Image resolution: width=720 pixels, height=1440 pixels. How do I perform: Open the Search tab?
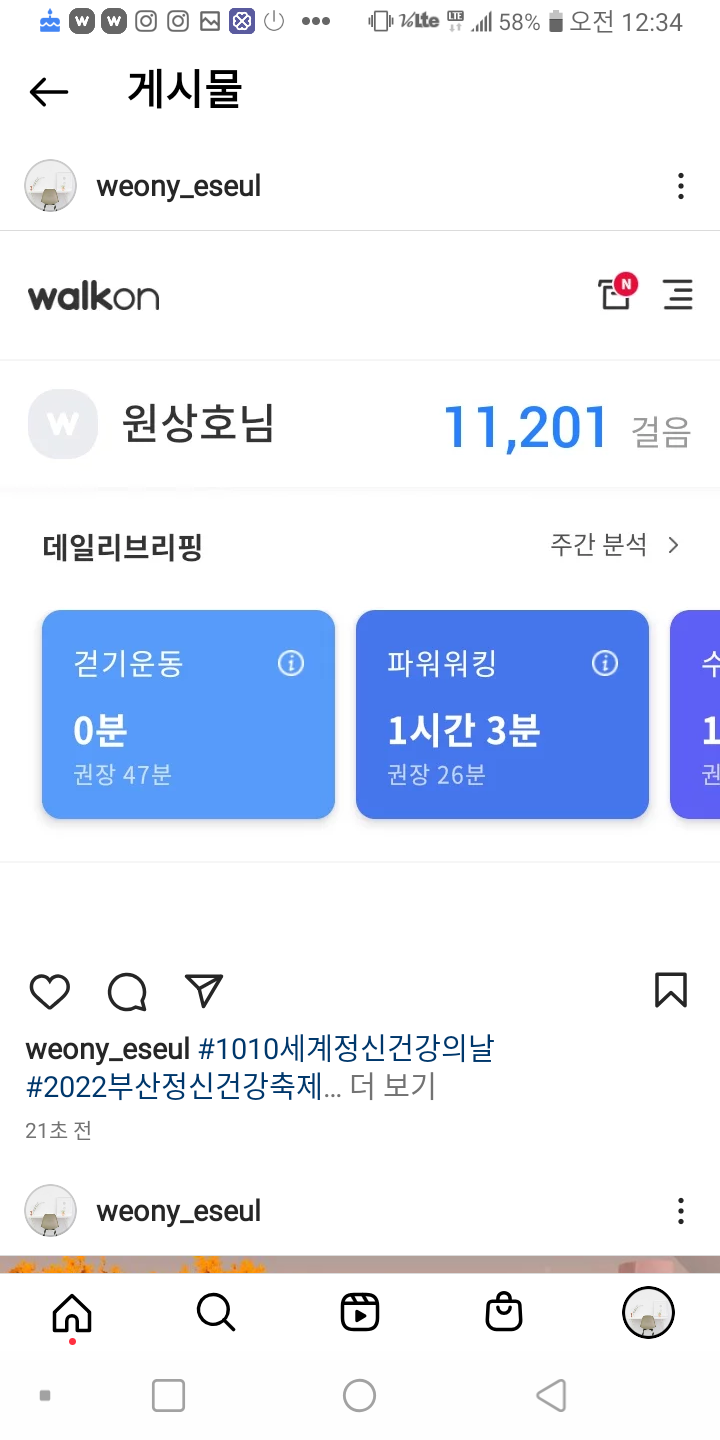pyautogui.click(x=216, y=1312)
